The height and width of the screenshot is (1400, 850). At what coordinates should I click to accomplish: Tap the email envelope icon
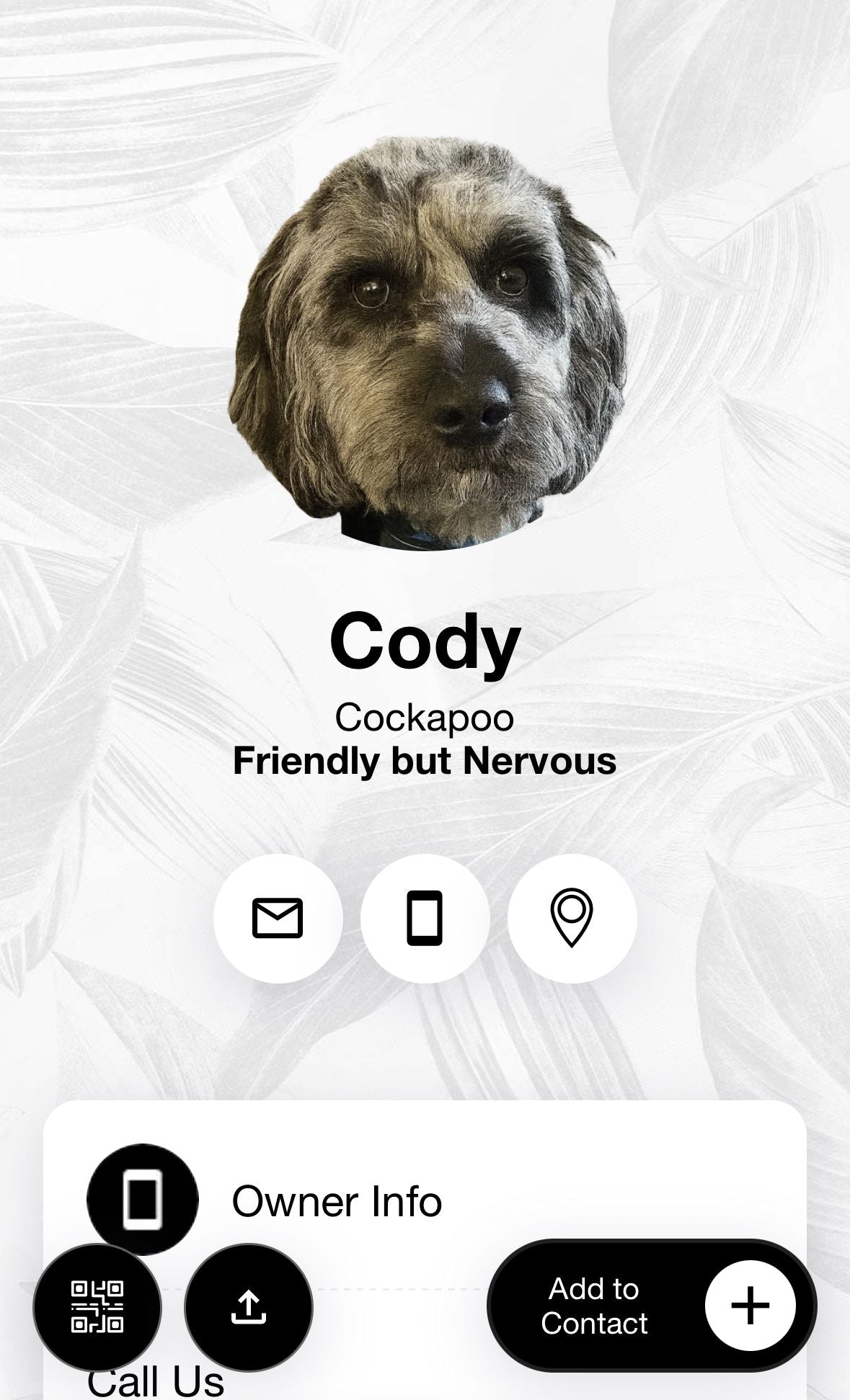tap(278, 918)
